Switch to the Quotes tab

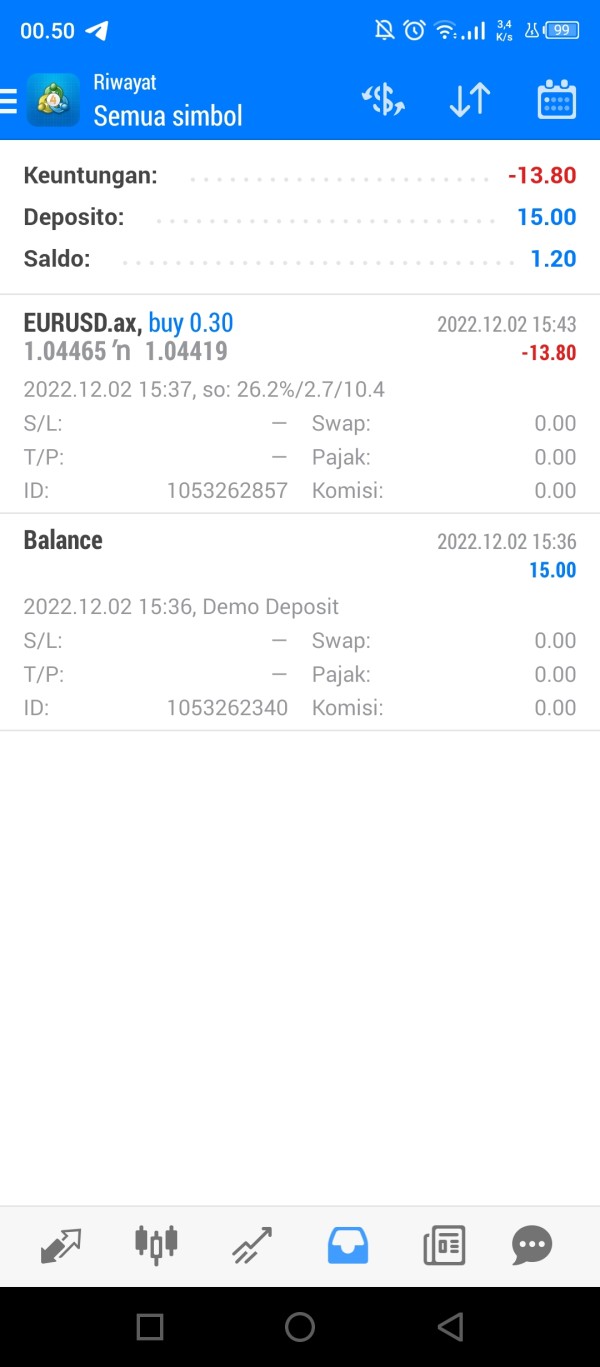(61, 1246)
